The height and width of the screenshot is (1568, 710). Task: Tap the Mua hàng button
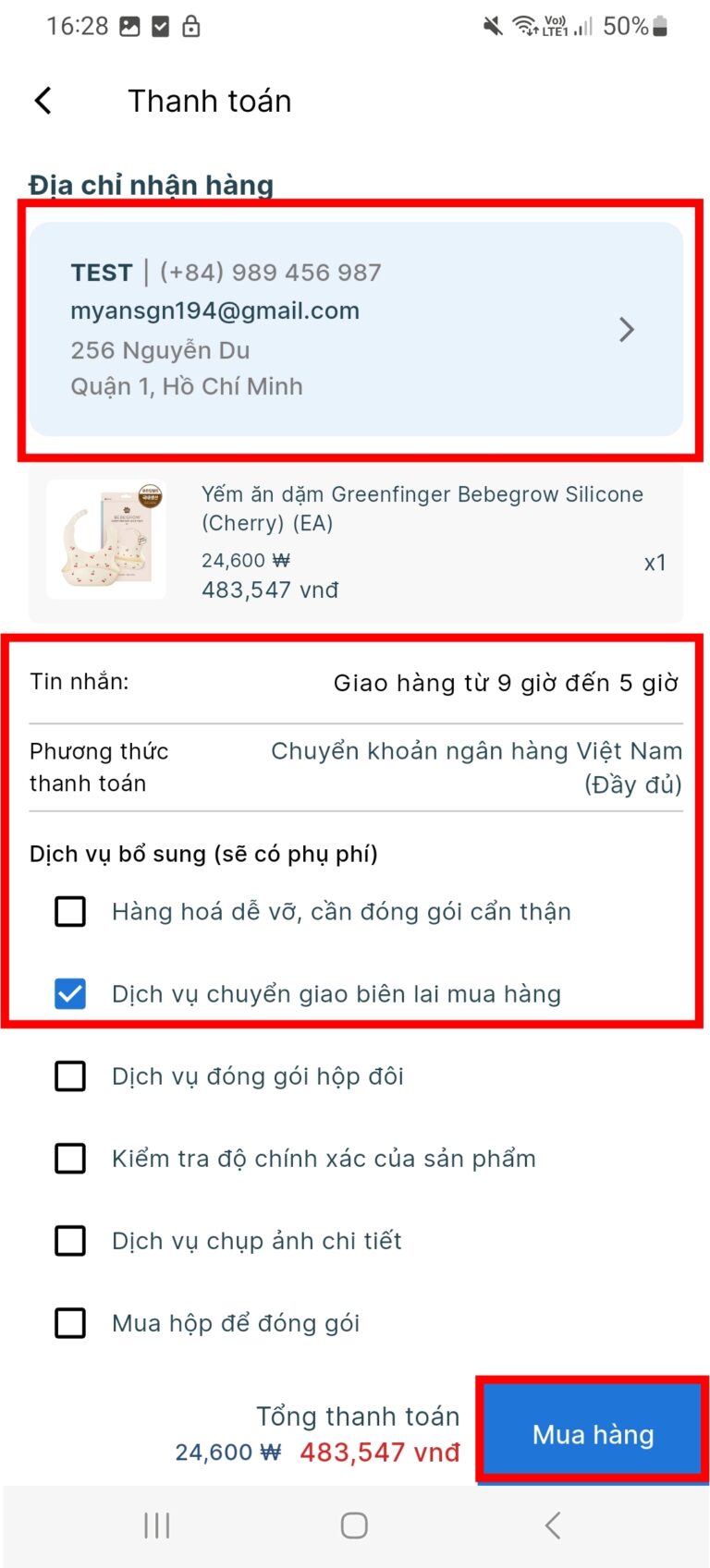pos(593,1434)
